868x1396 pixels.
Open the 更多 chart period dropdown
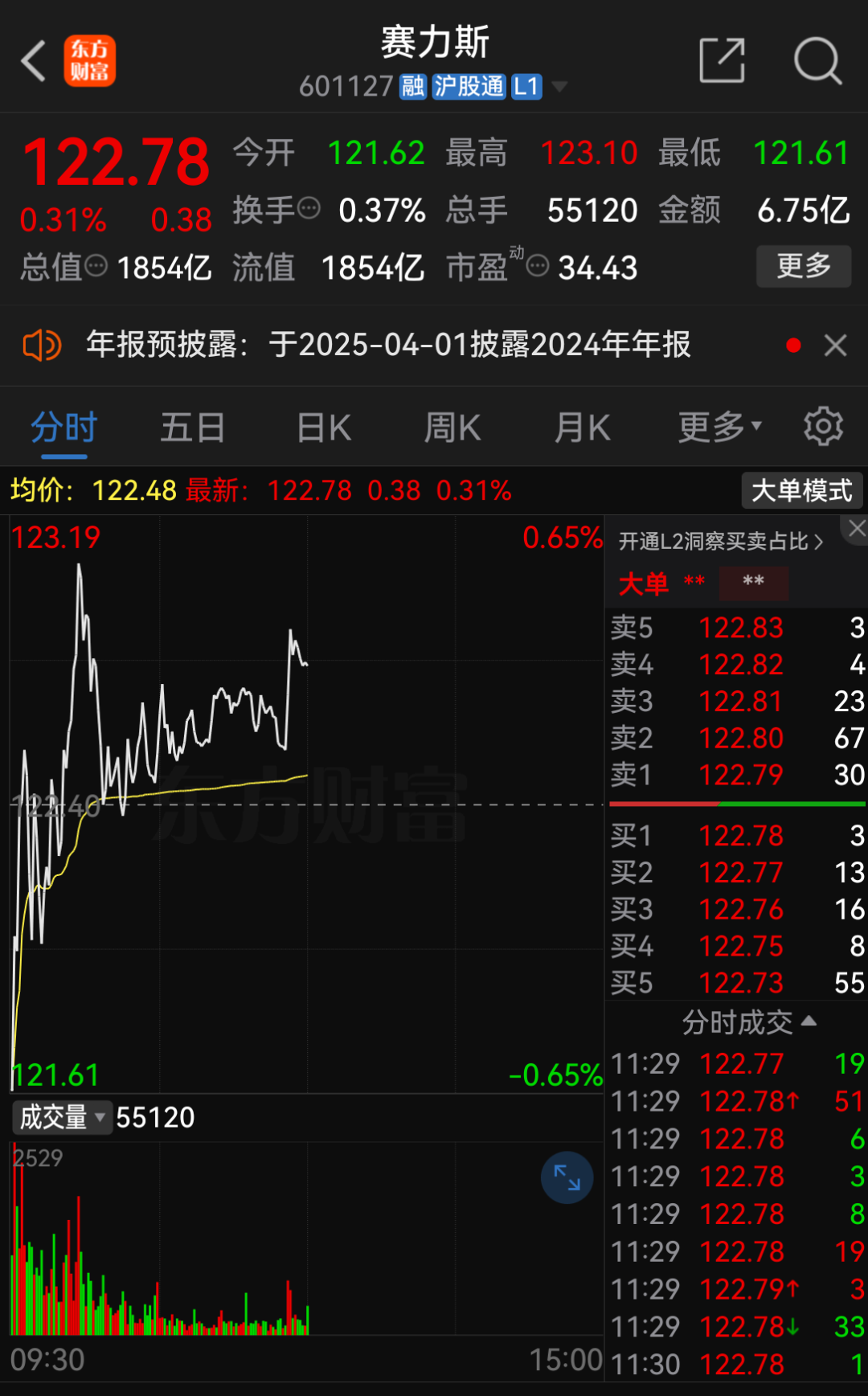coord(719,428)
